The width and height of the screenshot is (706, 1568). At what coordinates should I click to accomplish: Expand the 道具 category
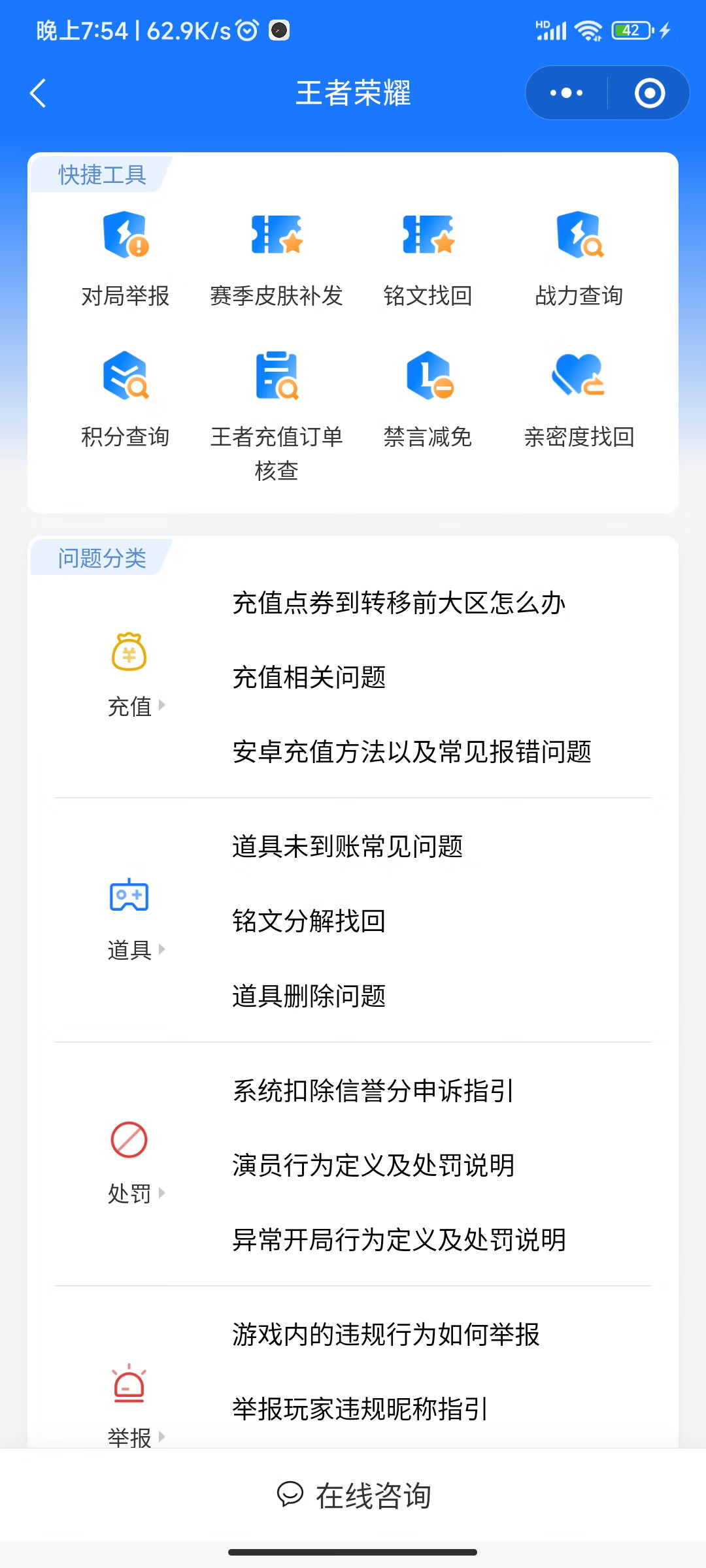[x=135, y=919]
